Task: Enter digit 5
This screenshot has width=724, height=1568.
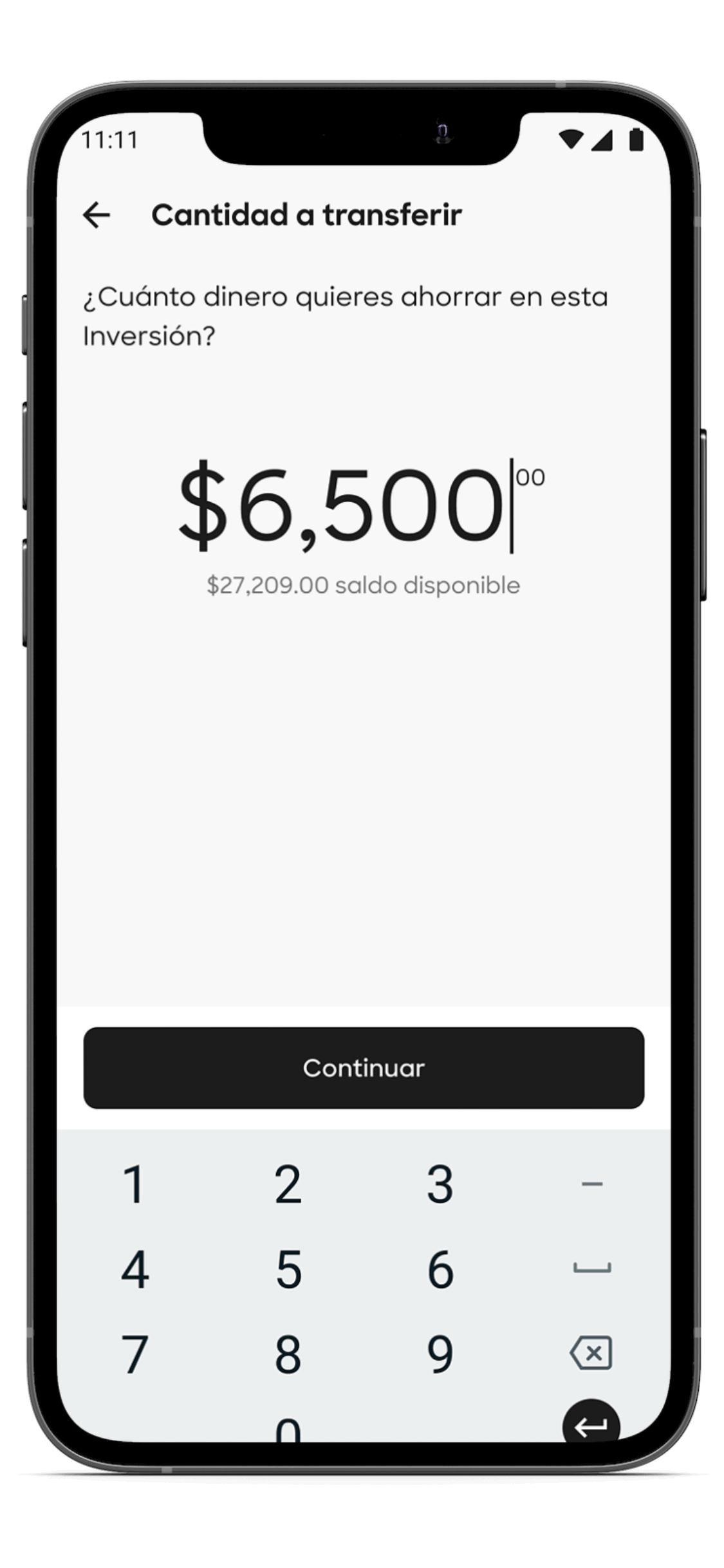Action: [288, 1269]
